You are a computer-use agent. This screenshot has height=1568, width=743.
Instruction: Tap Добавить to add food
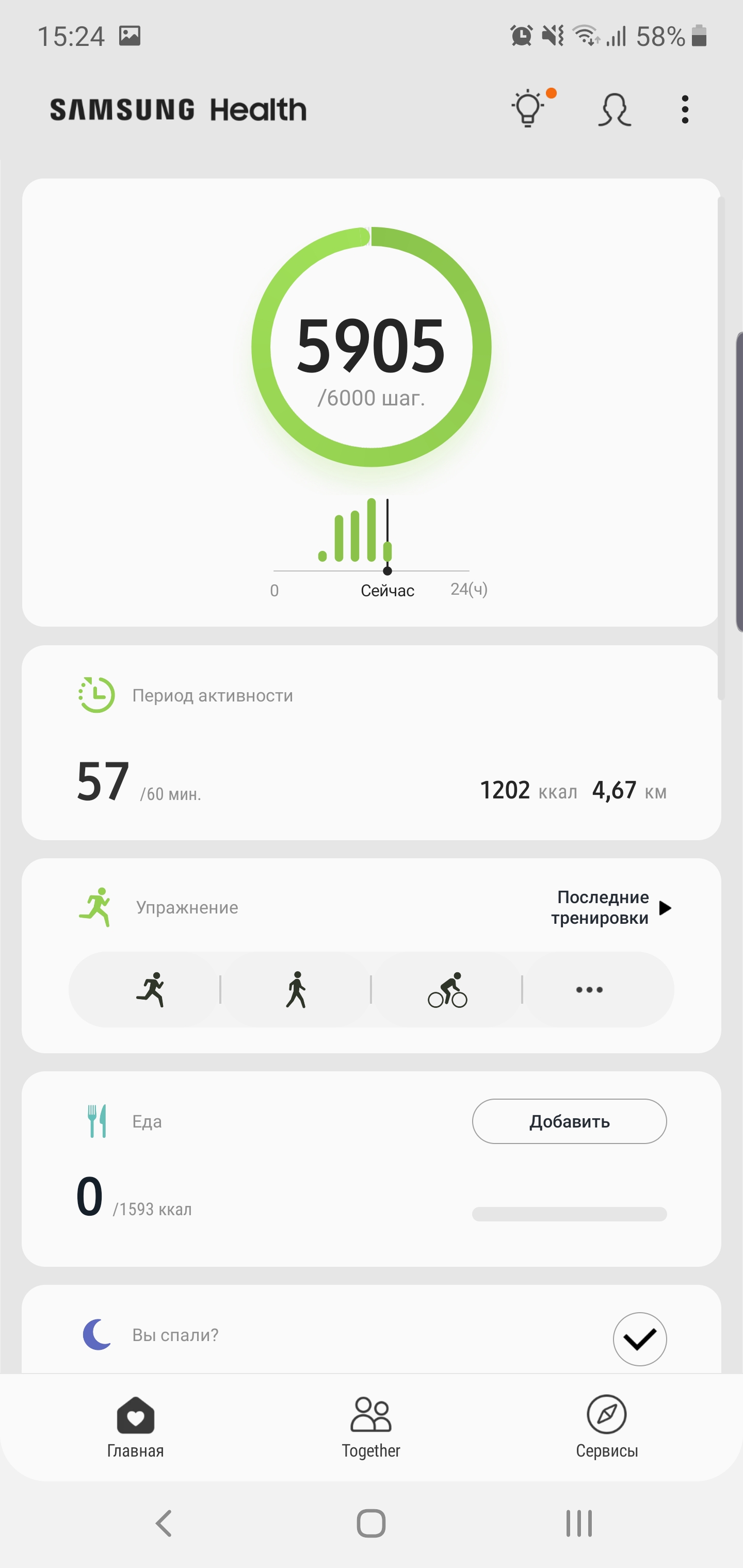pos(569,1121)
